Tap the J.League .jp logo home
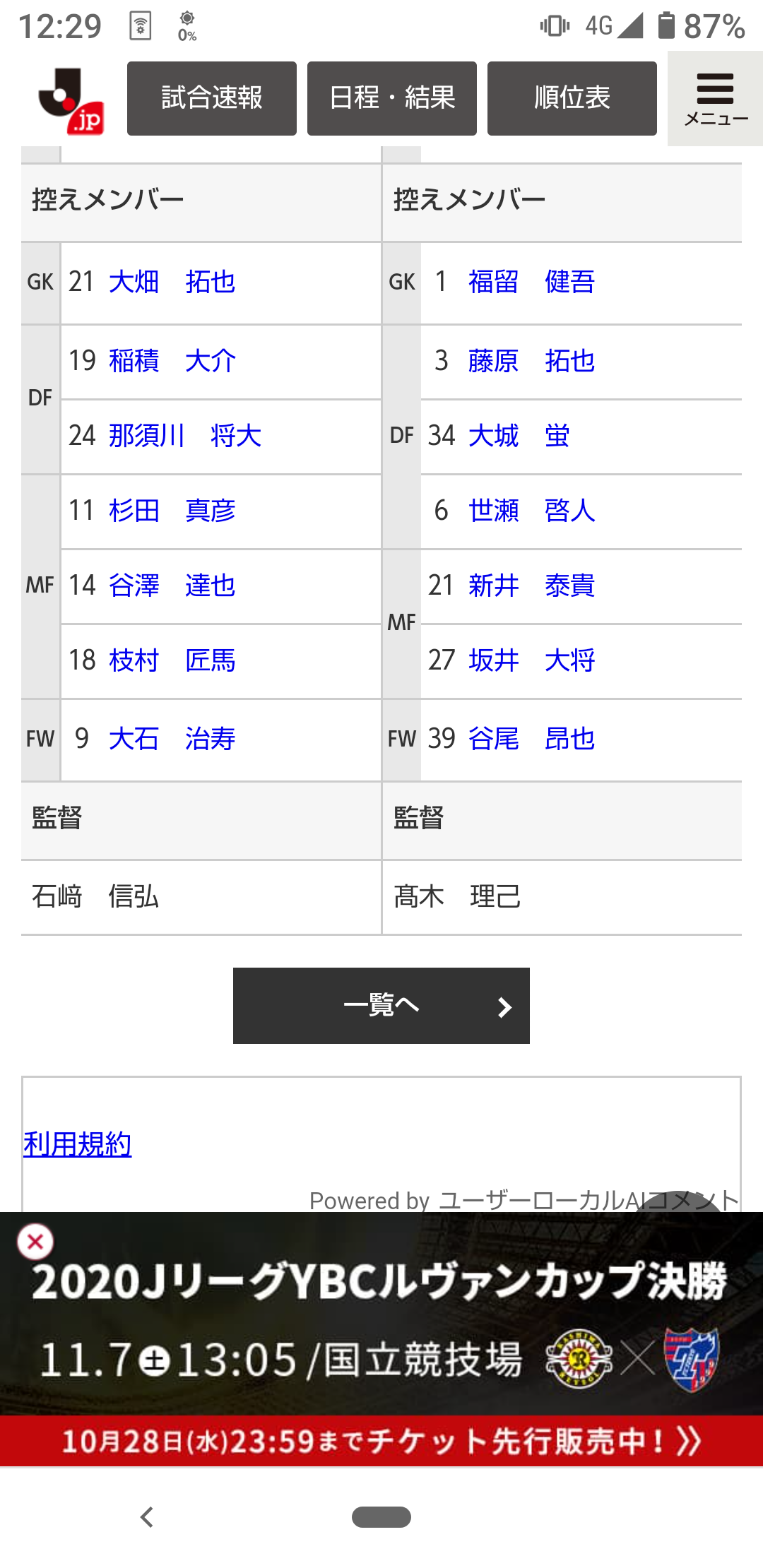763x1568 pixels. click(x=71, y=100)
